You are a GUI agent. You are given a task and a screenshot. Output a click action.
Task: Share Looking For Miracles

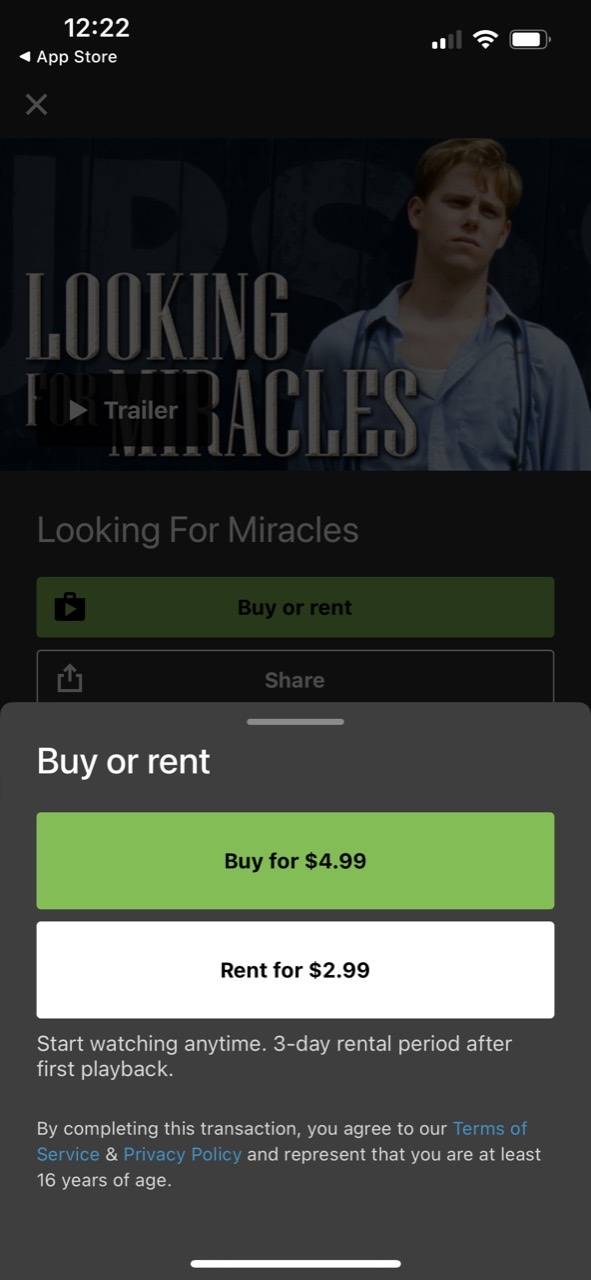(x=295, y=680)
